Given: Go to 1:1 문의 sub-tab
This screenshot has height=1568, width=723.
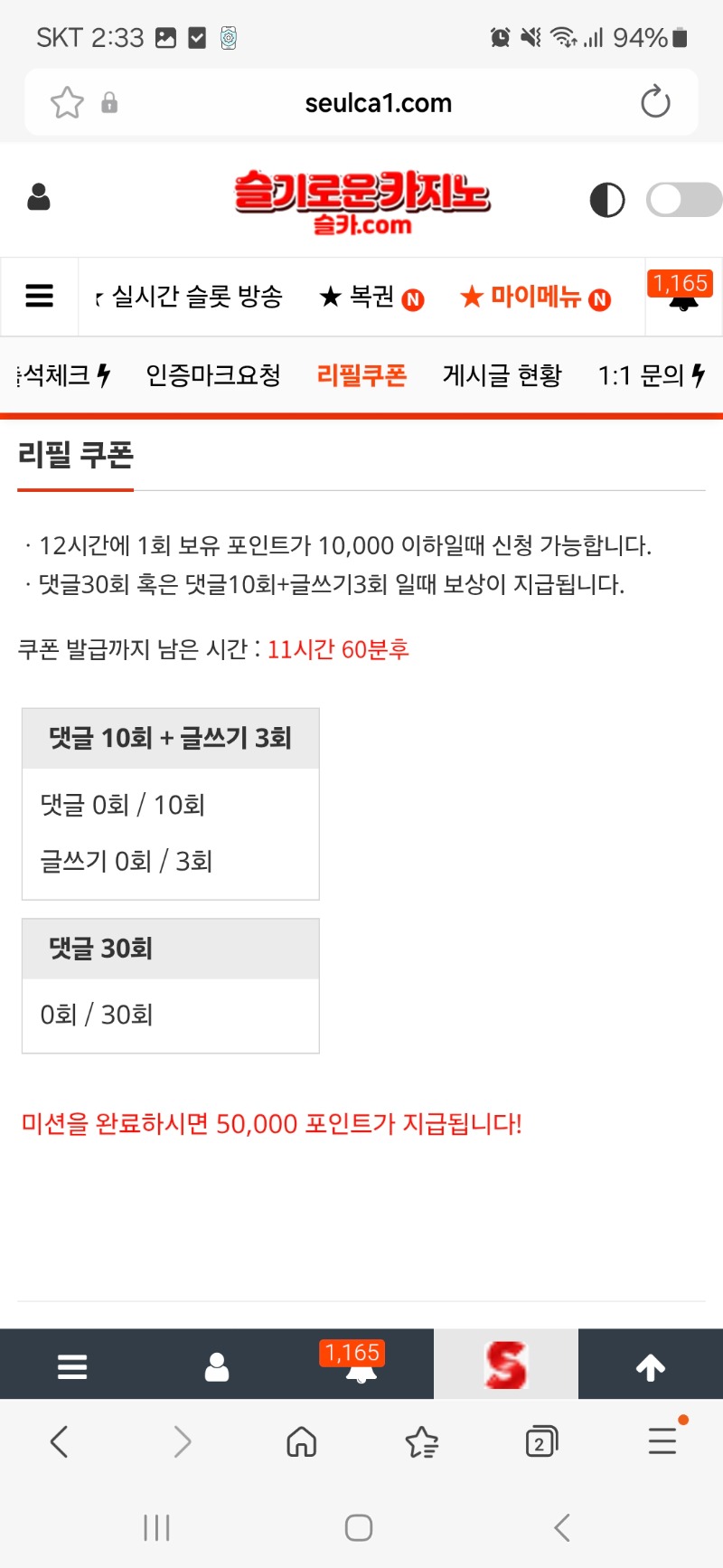Looking at the screenshot, I should click(x=650, y=375).
